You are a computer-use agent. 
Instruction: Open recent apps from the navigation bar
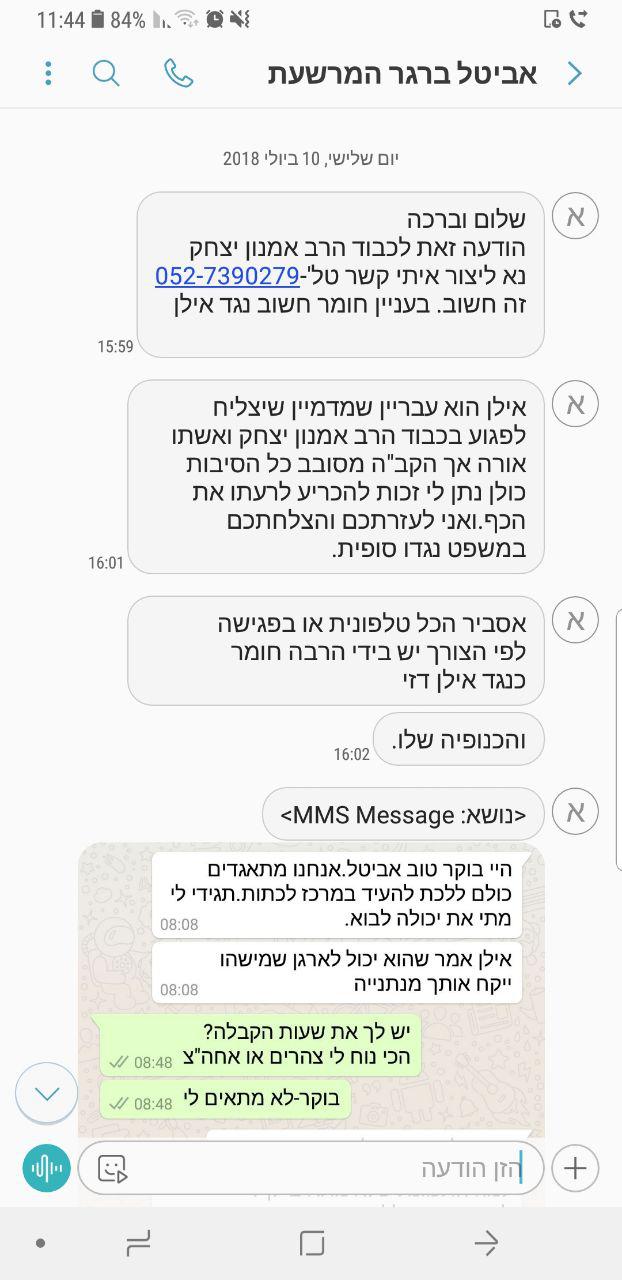[x=137, y=1243]
